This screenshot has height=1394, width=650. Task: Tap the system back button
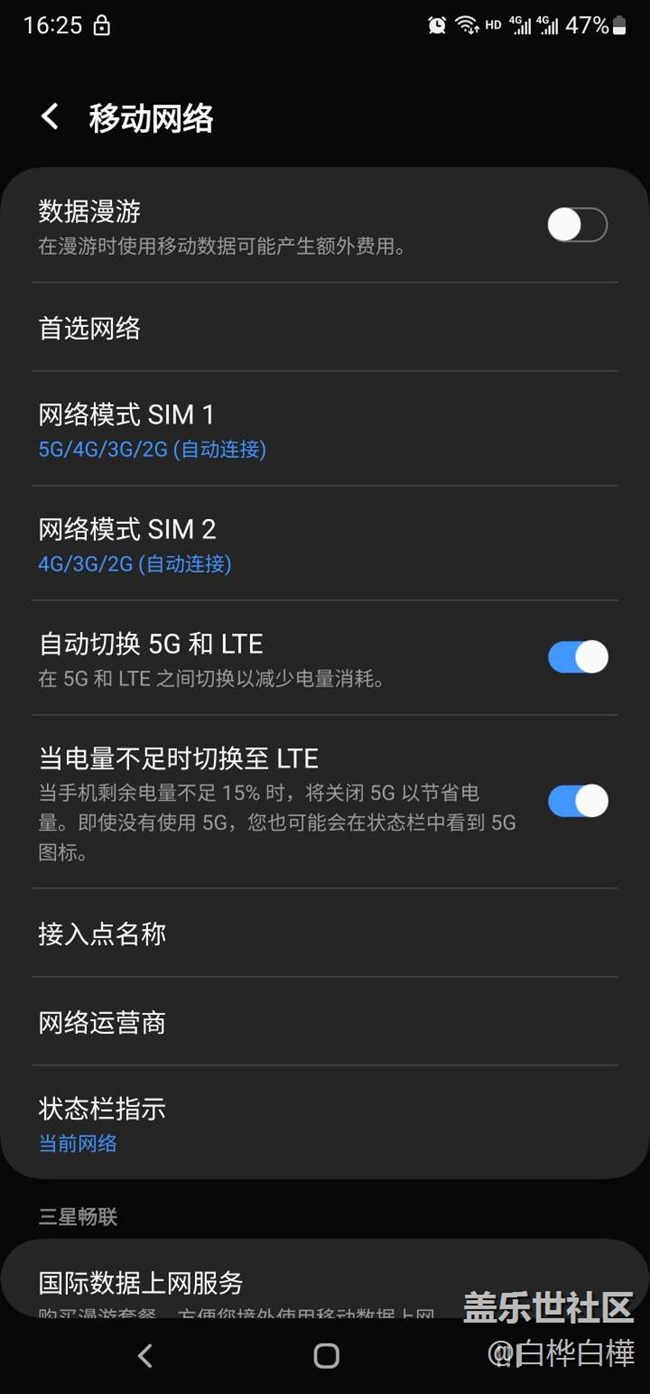[145, 1355]
